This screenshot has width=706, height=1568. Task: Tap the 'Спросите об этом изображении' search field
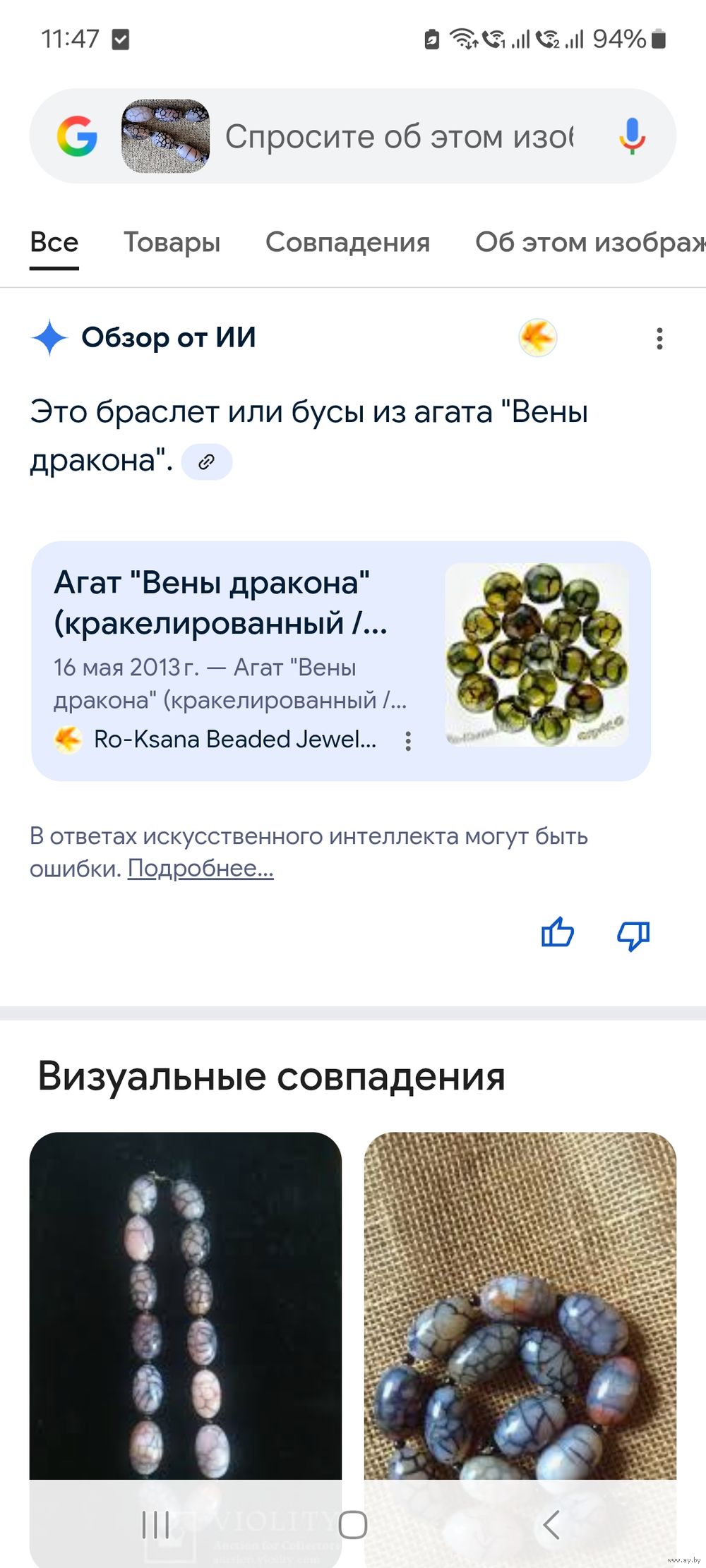coord(399,136)
